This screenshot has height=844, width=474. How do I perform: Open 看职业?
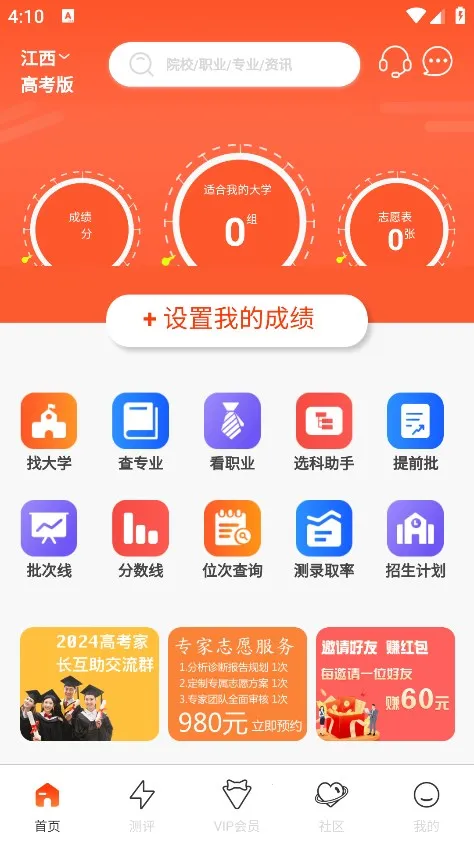coord(232,432)
